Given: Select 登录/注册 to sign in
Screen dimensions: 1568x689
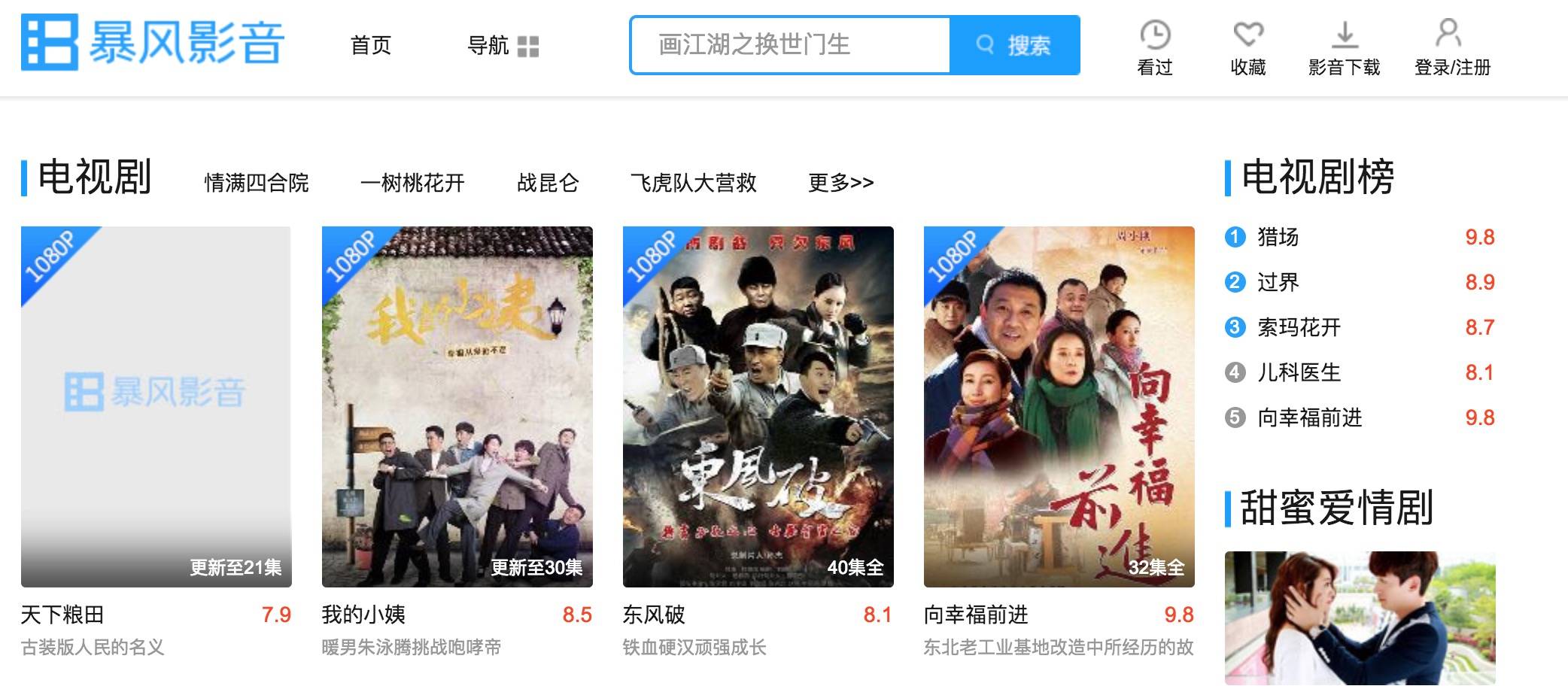Looking at the screenshot, I should coord(1451,48).
